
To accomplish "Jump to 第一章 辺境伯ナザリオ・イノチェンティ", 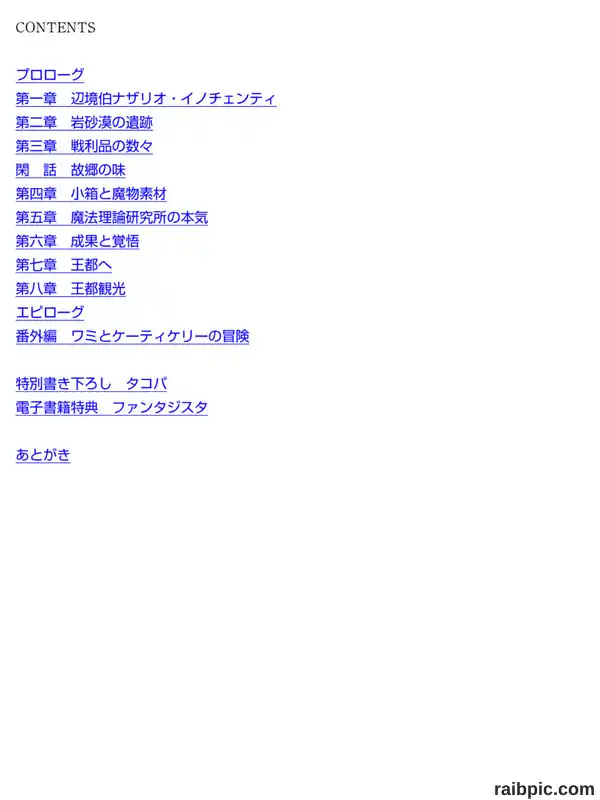I will 146,99.
